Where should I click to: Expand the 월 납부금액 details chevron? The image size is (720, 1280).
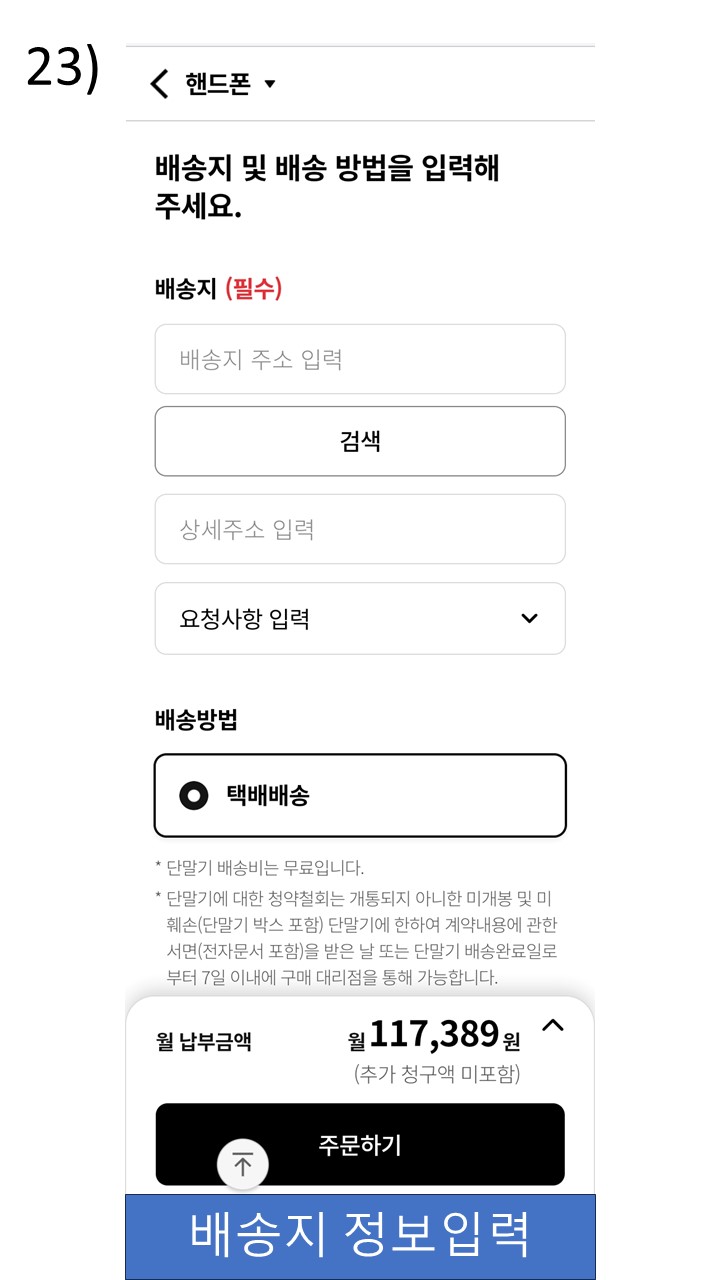pyautogui.click(x=552, y=1025)
